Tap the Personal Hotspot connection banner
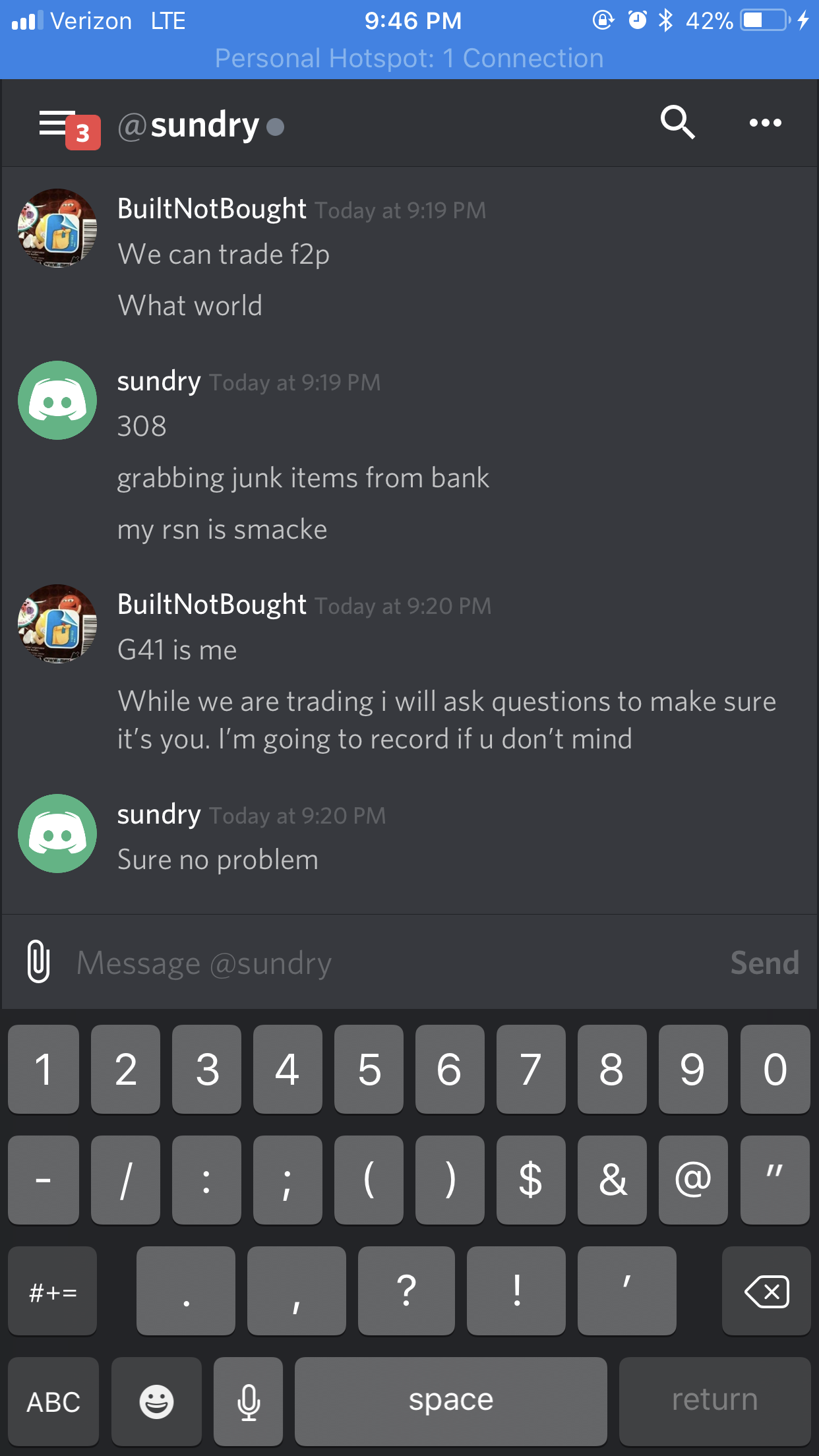Screen dimensions: 819x1456 409,59
